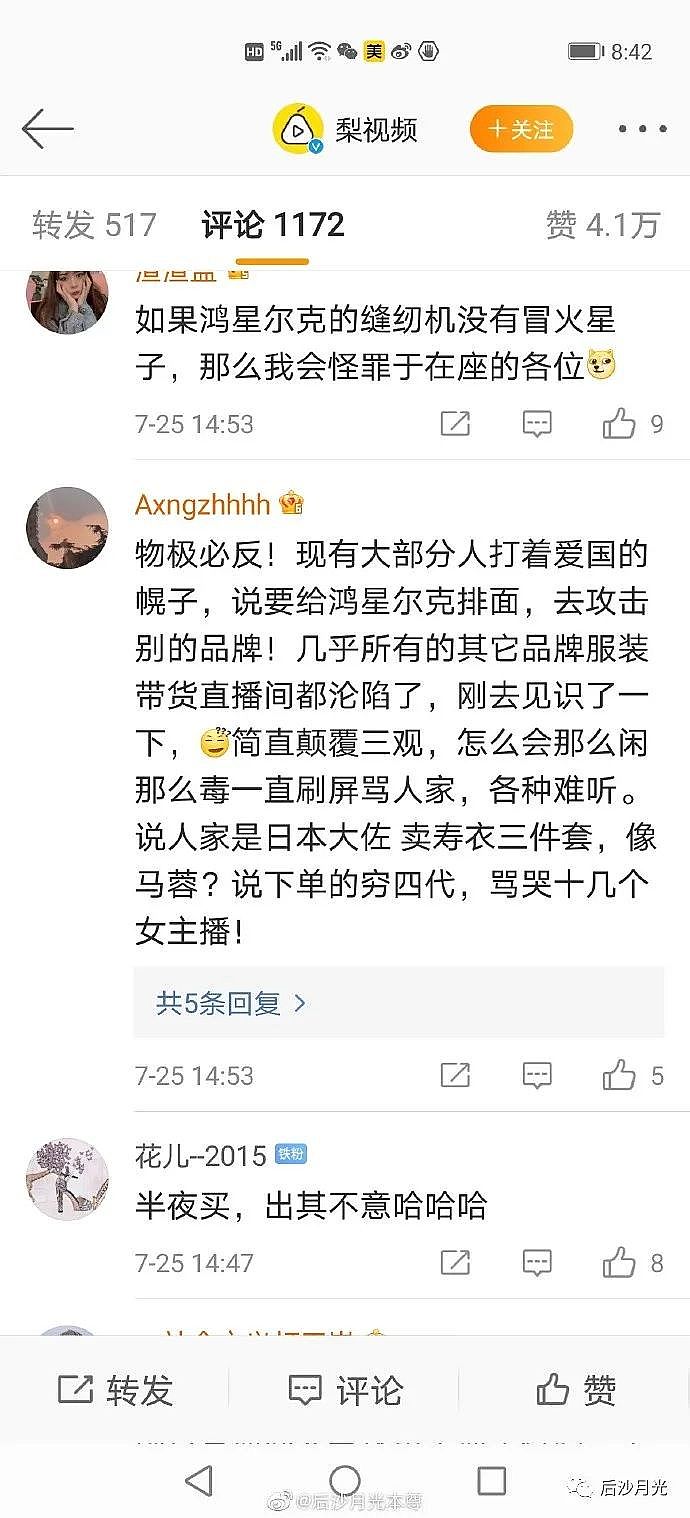Expand 共5条回复 under Axngzhhhh's comment
Screen dimensions: 690x1518
tap(230, 1003)
